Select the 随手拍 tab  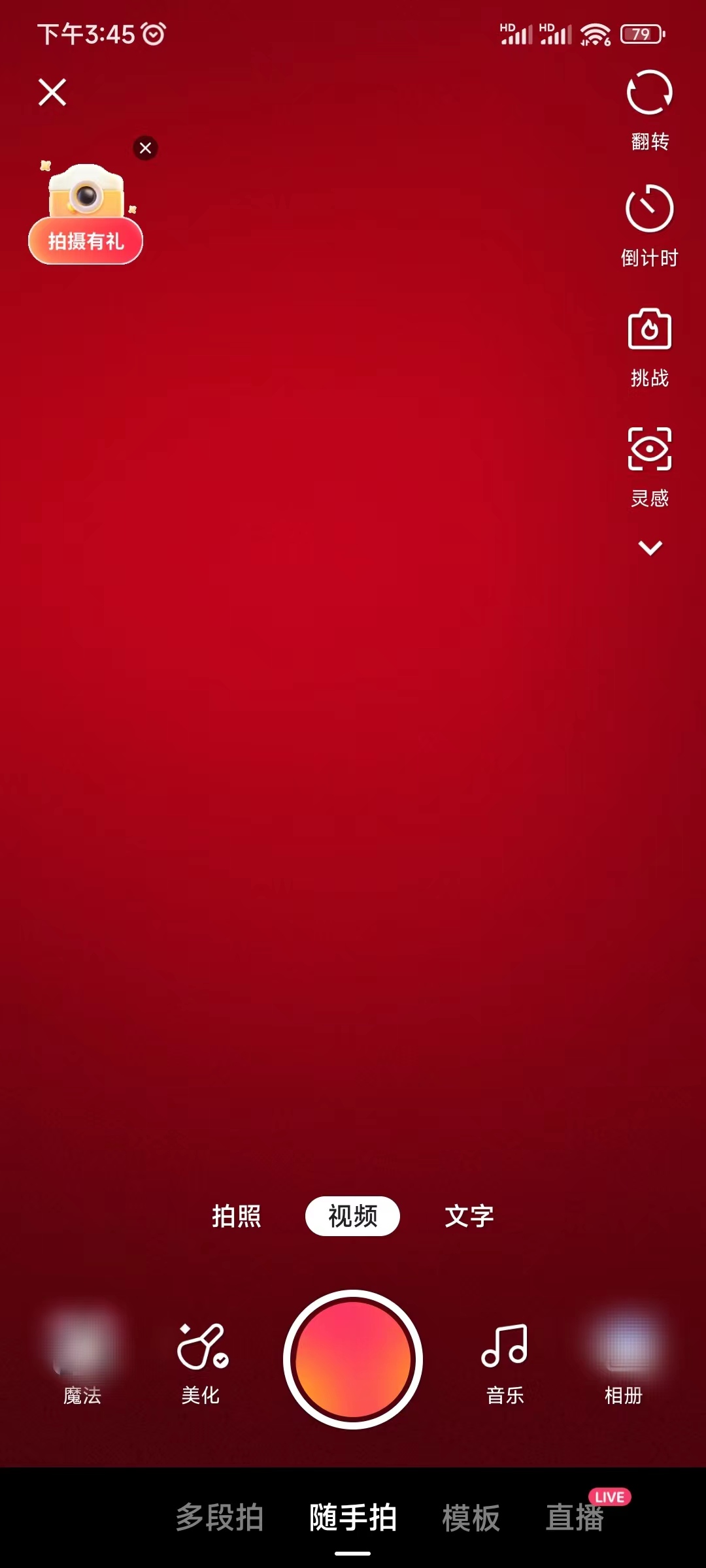353,1517
